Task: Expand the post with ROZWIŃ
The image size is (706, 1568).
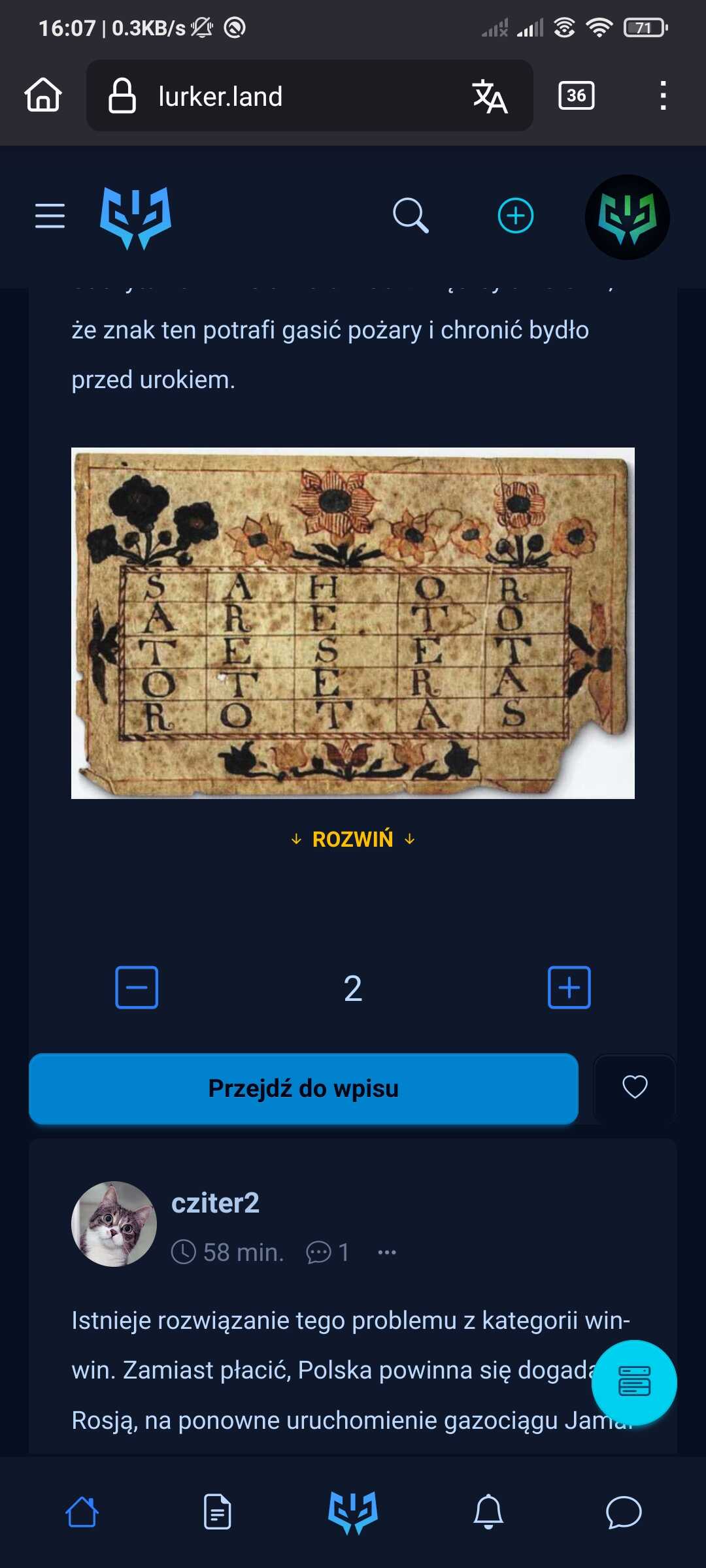Action: click(x=353, y=839)
